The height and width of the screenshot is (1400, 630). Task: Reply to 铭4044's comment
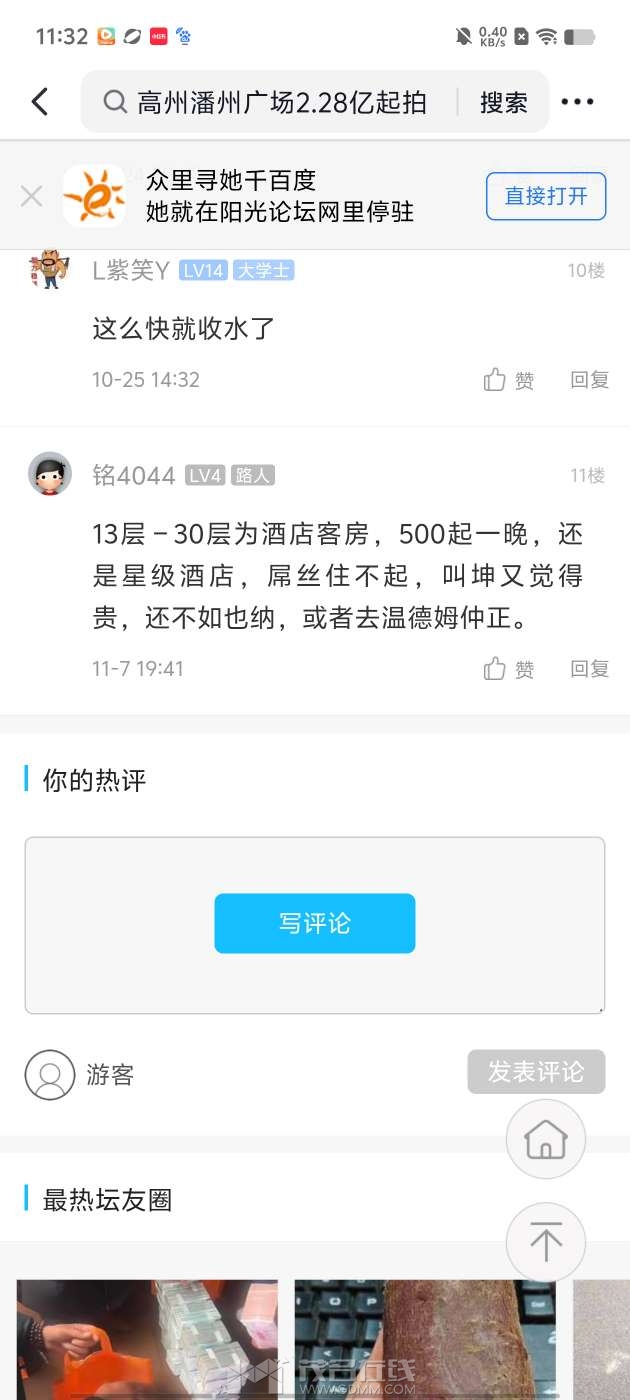pyautogui.click(x=589, y=669)
